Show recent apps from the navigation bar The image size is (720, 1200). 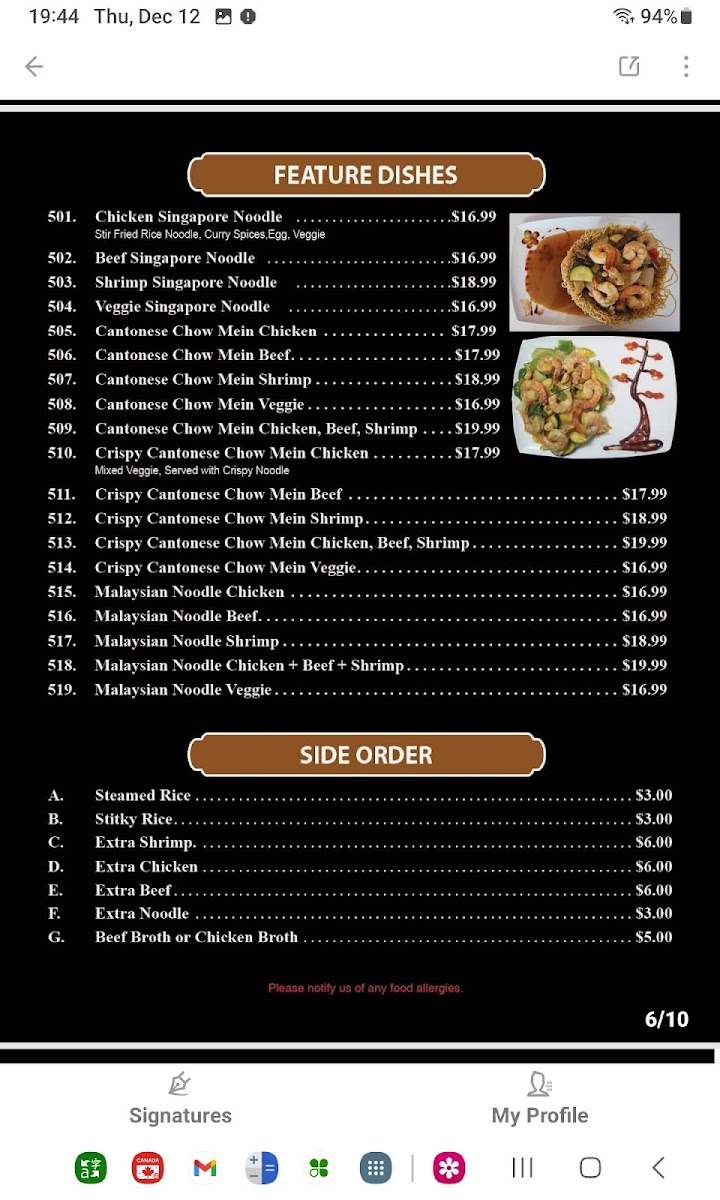pos(522,1167)
